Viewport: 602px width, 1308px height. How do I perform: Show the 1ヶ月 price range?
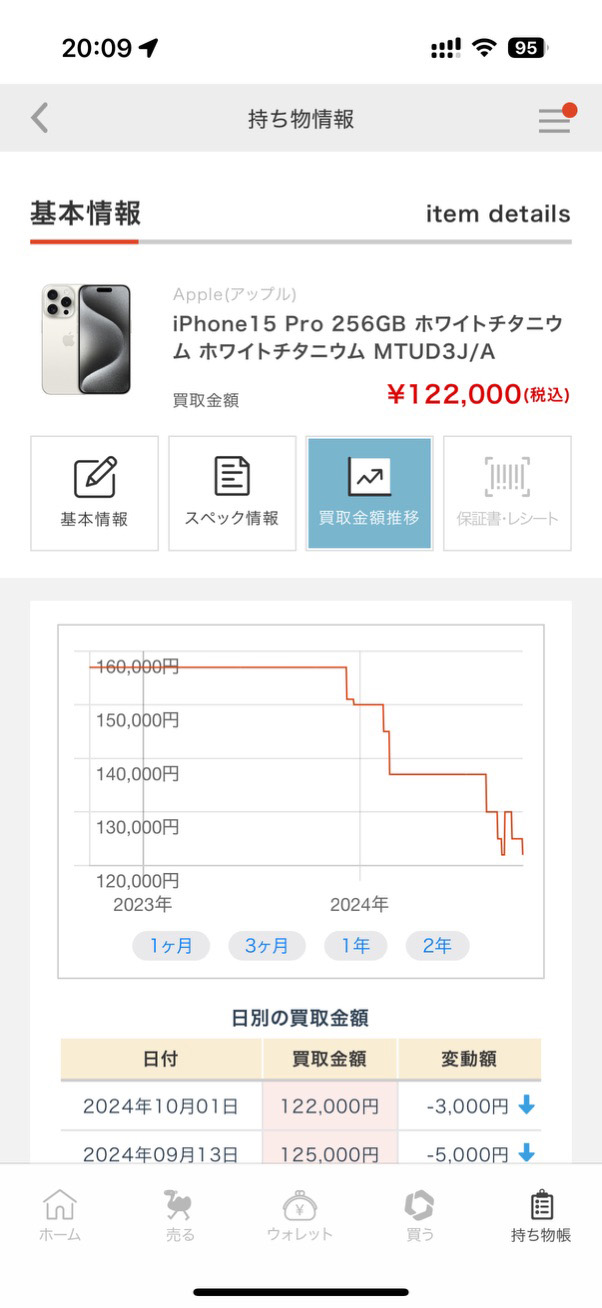click(x=171, y=946)
